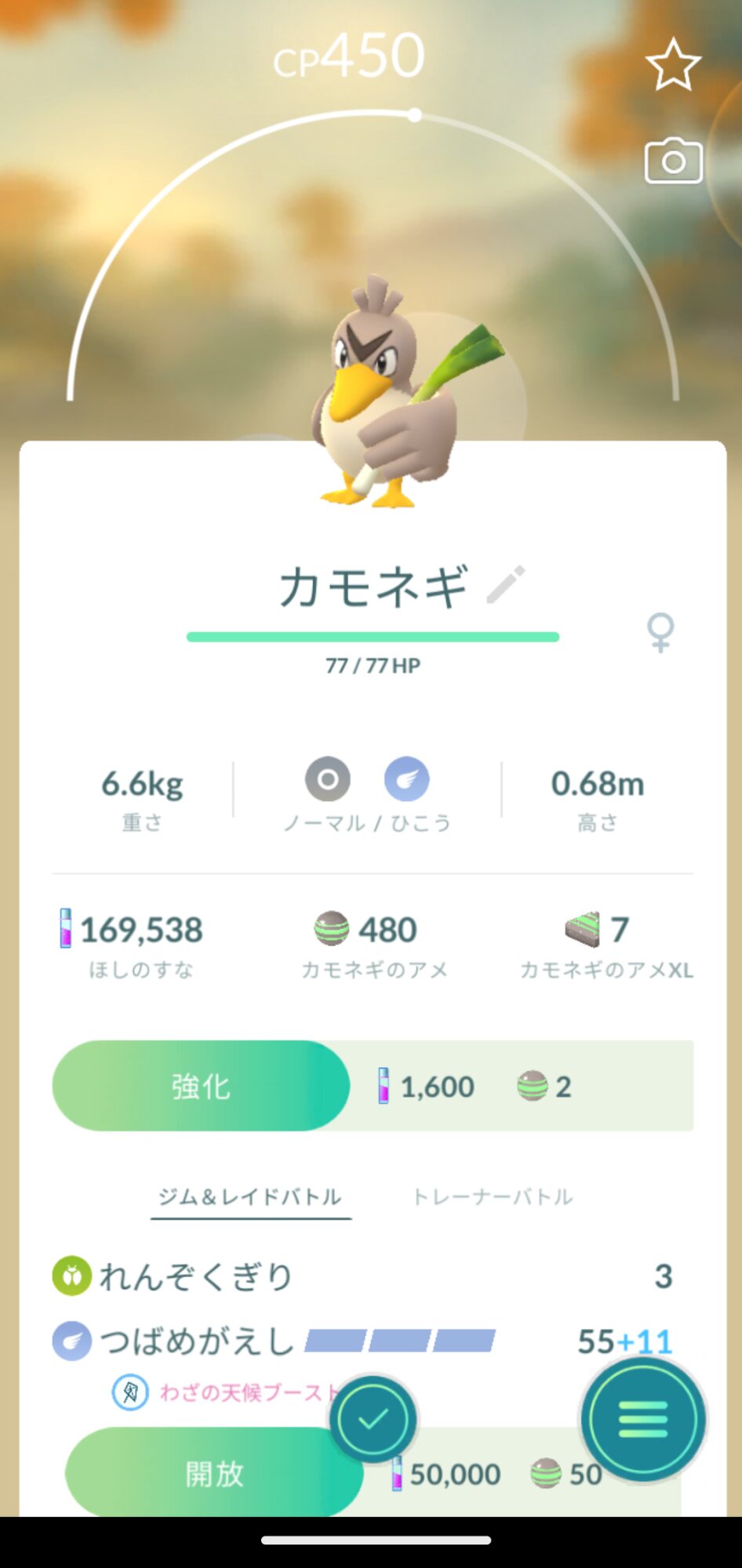This screenshot has width=742, height=1568.
Task: Switch to the ジム&レイドバトル tab
Action: [x=250, y=1197]
